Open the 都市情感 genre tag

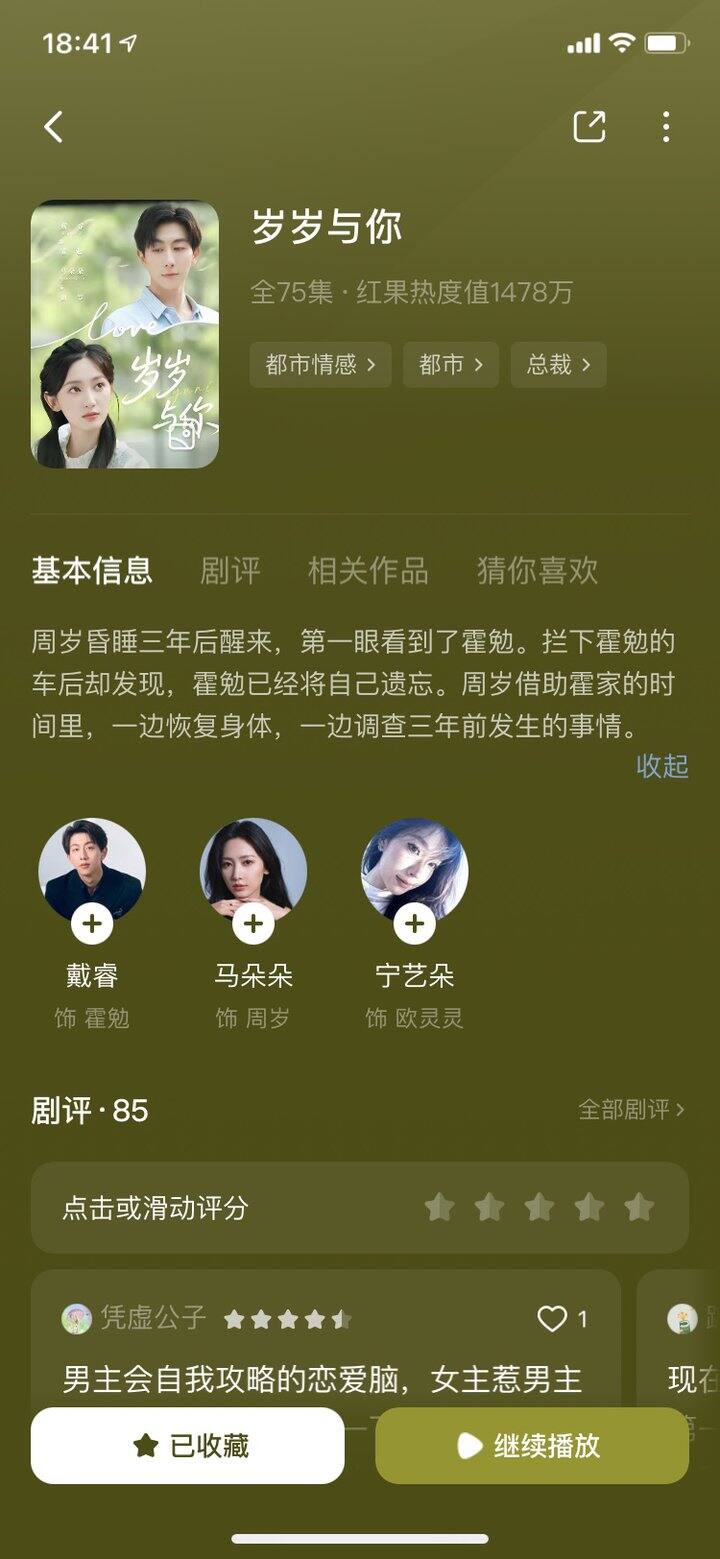(x=320, y=365)
